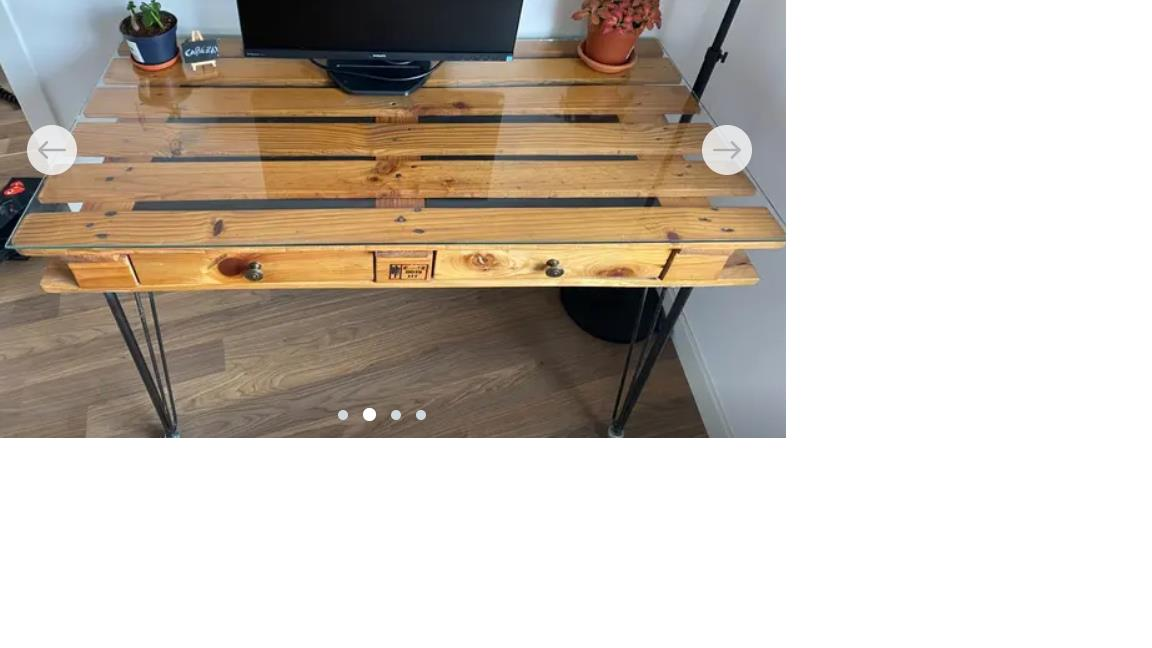Show the next photo
The height and width of the screenshot is (648, 1152).
pyautogui.click(x=727, y=150)
